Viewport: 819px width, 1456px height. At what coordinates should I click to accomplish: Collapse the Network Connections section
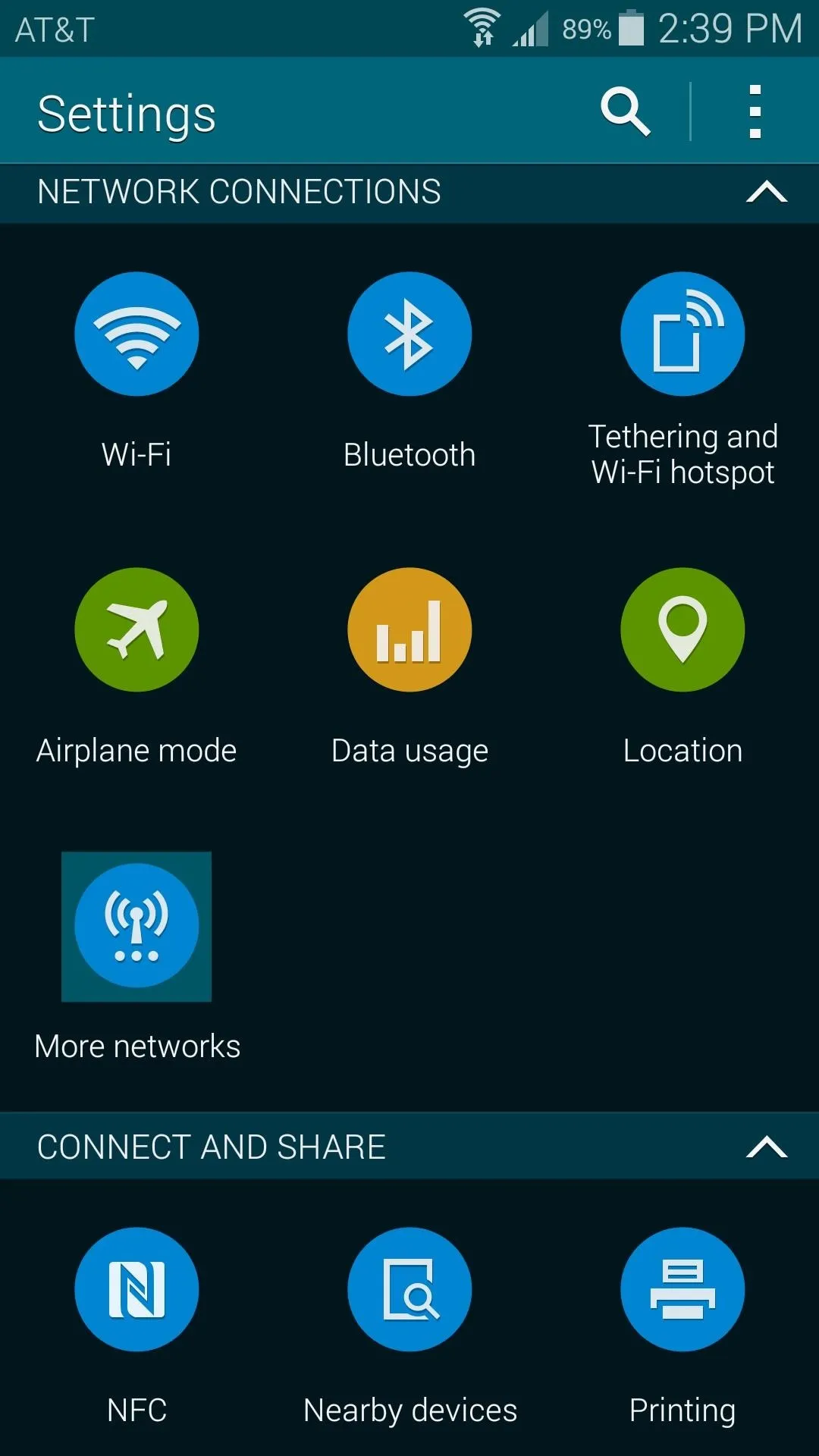(767, 192)
